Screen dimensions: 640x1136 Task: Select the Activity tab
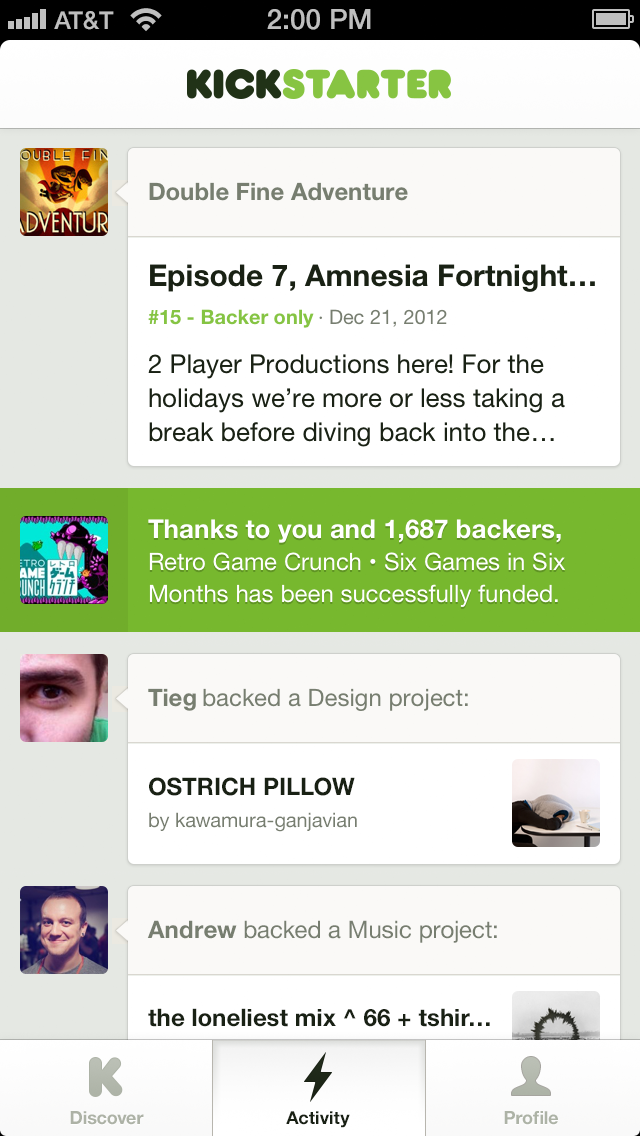(x=318, y=1088)
